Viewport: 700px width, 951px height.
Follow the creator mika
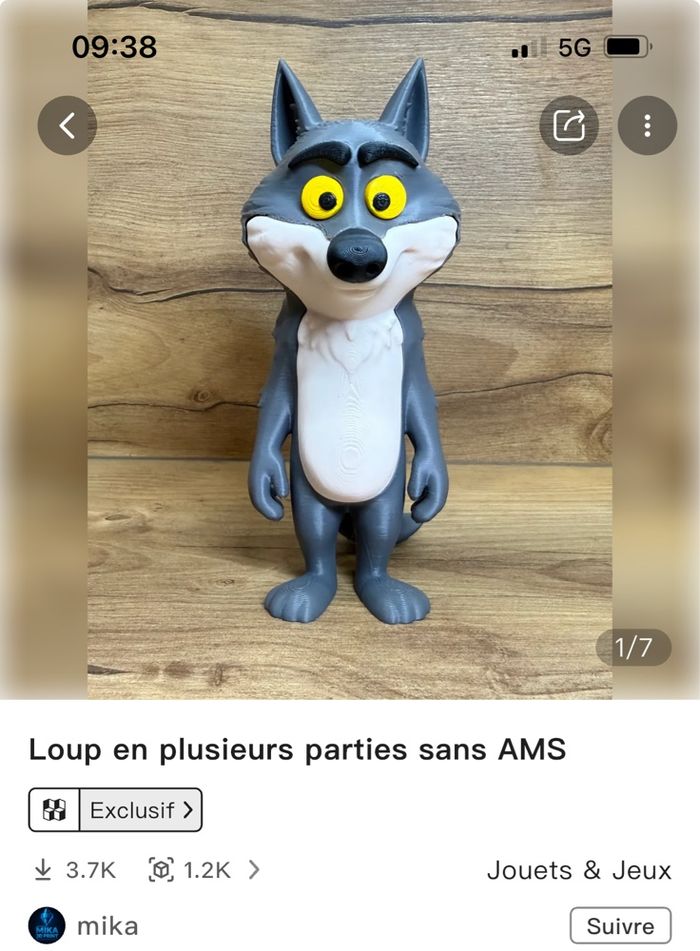point(619,926)
